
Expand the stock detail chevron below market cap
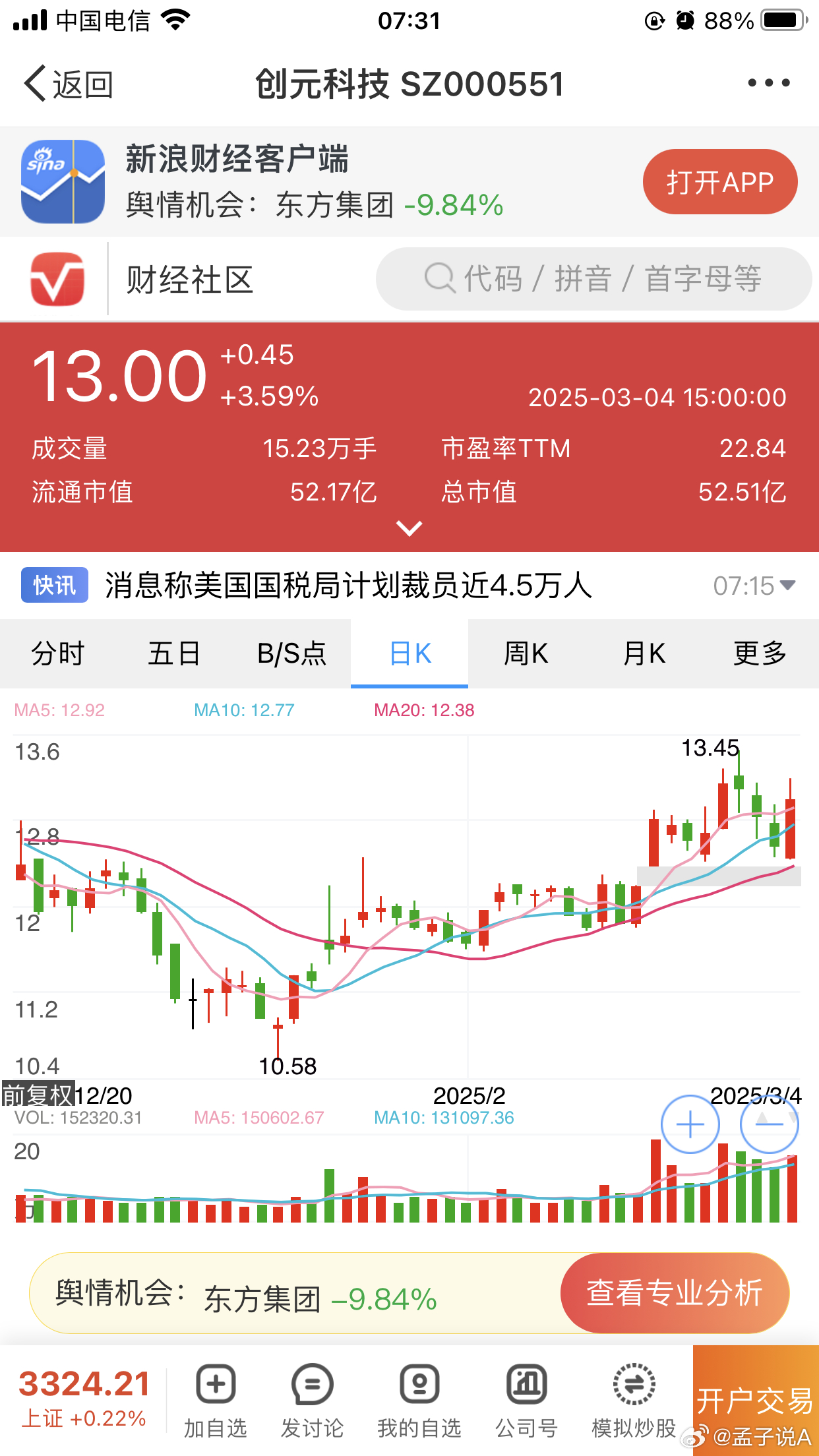(x=409, y=529)
